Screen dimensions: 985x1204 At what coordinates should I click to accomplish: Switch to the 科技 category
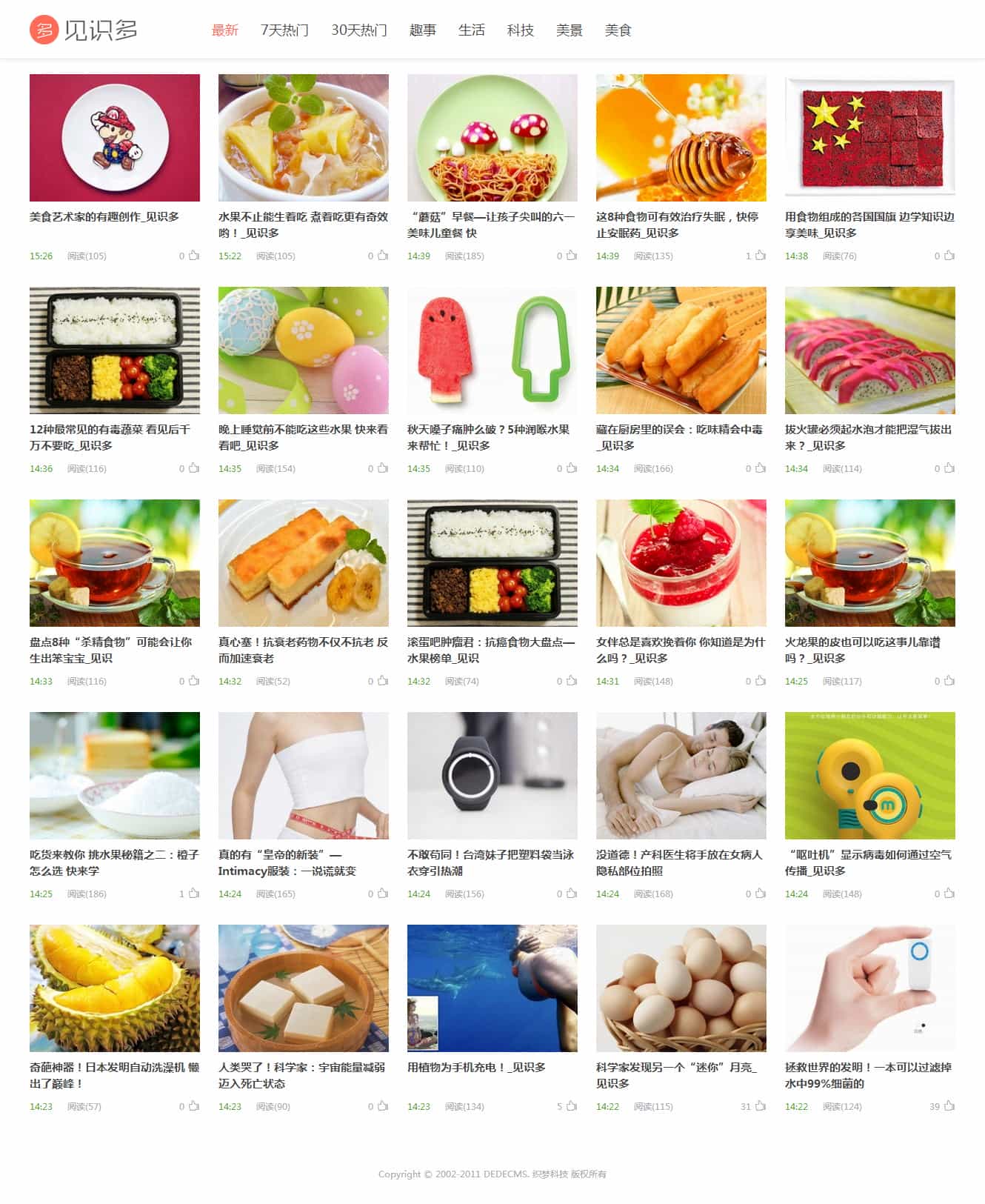pos(520,30)
